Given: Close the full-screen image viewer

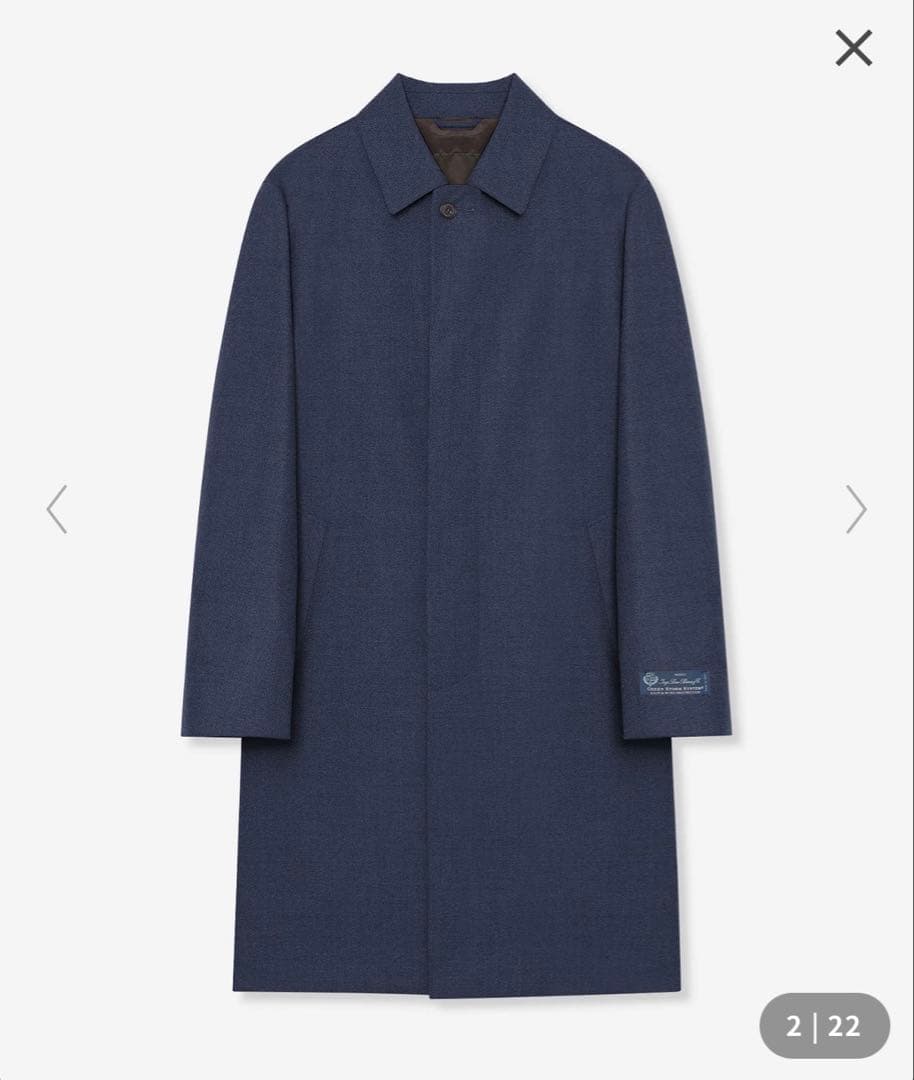Looking at the screenshot, I should (853, 48).
